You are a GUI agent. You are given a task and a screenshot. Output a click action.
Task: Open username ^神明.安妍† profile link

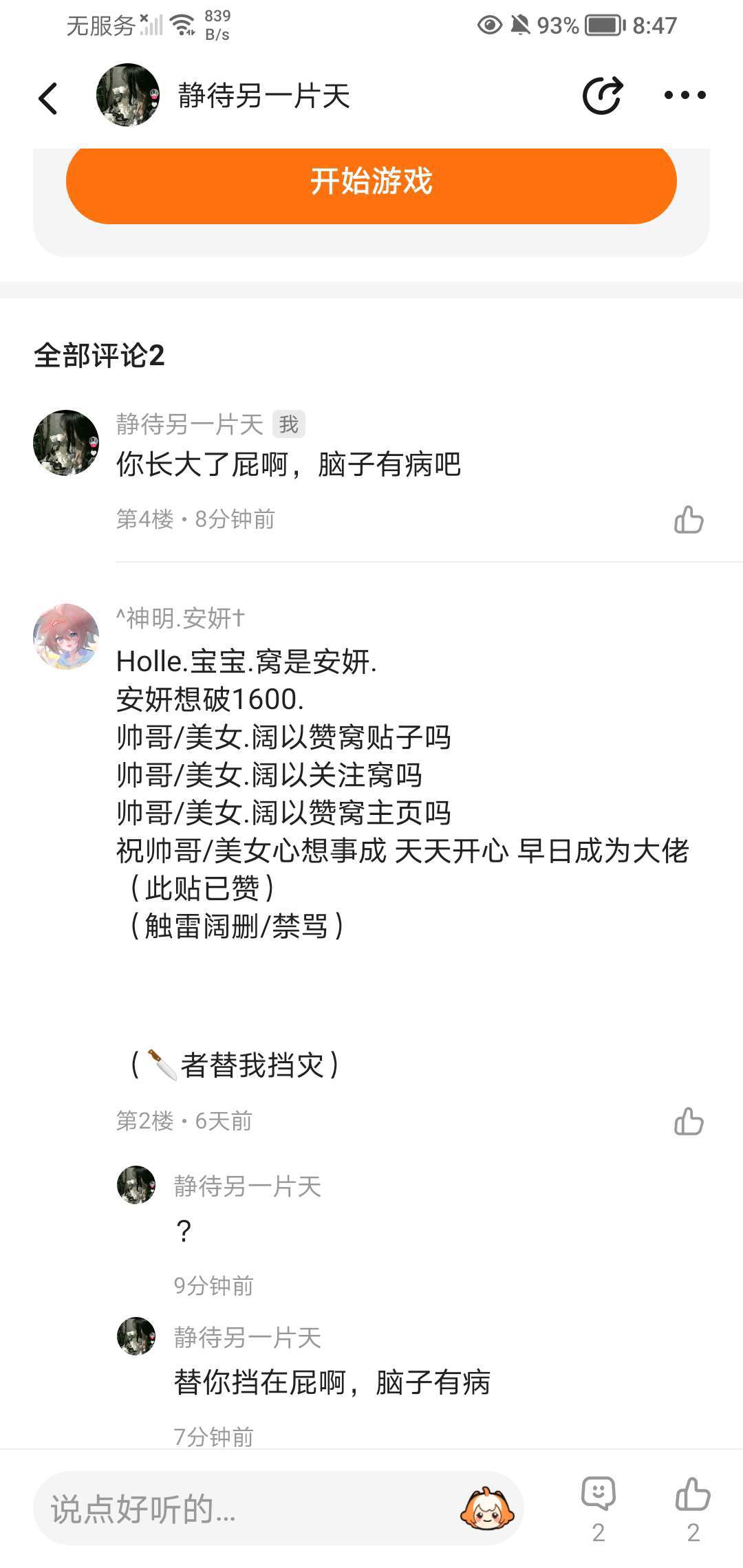click(x=180, y=618)
